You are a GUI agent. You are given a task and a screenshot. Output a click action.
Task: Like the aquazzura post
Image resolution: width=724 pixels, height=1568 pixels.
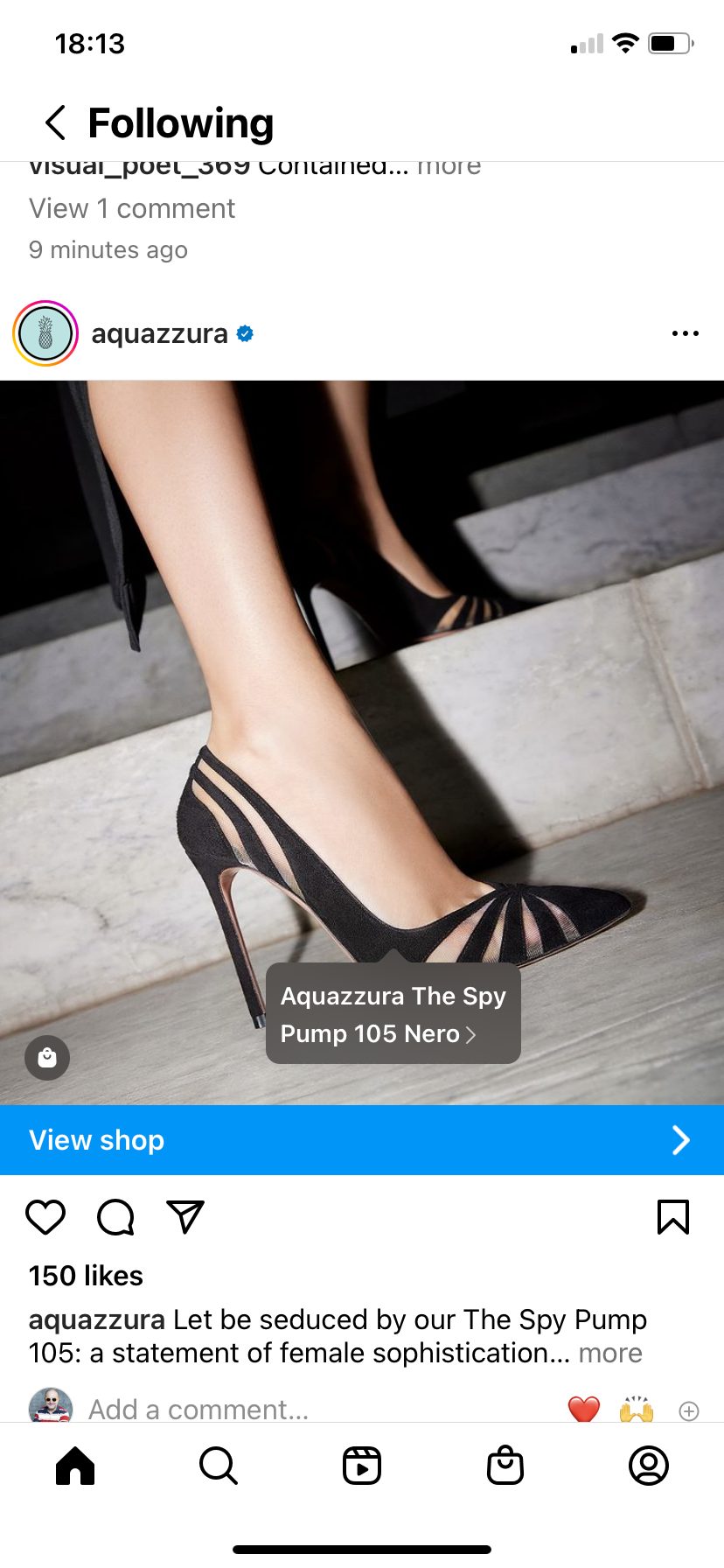pyautogui.click(x=45, y=1217)
